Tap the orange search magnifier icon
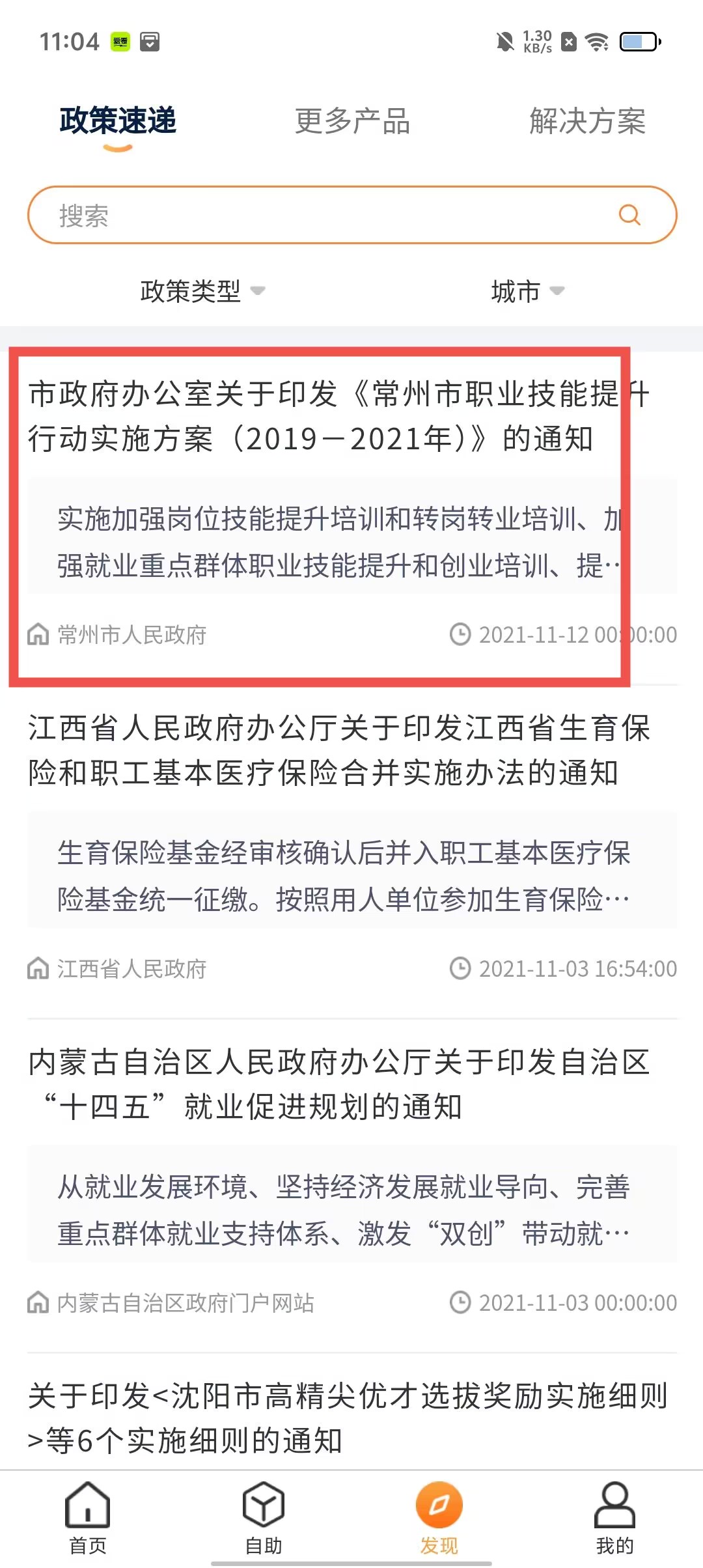The width and height of the screenshot is (703, 1568). pyautogui.click(x=629, y=215)
